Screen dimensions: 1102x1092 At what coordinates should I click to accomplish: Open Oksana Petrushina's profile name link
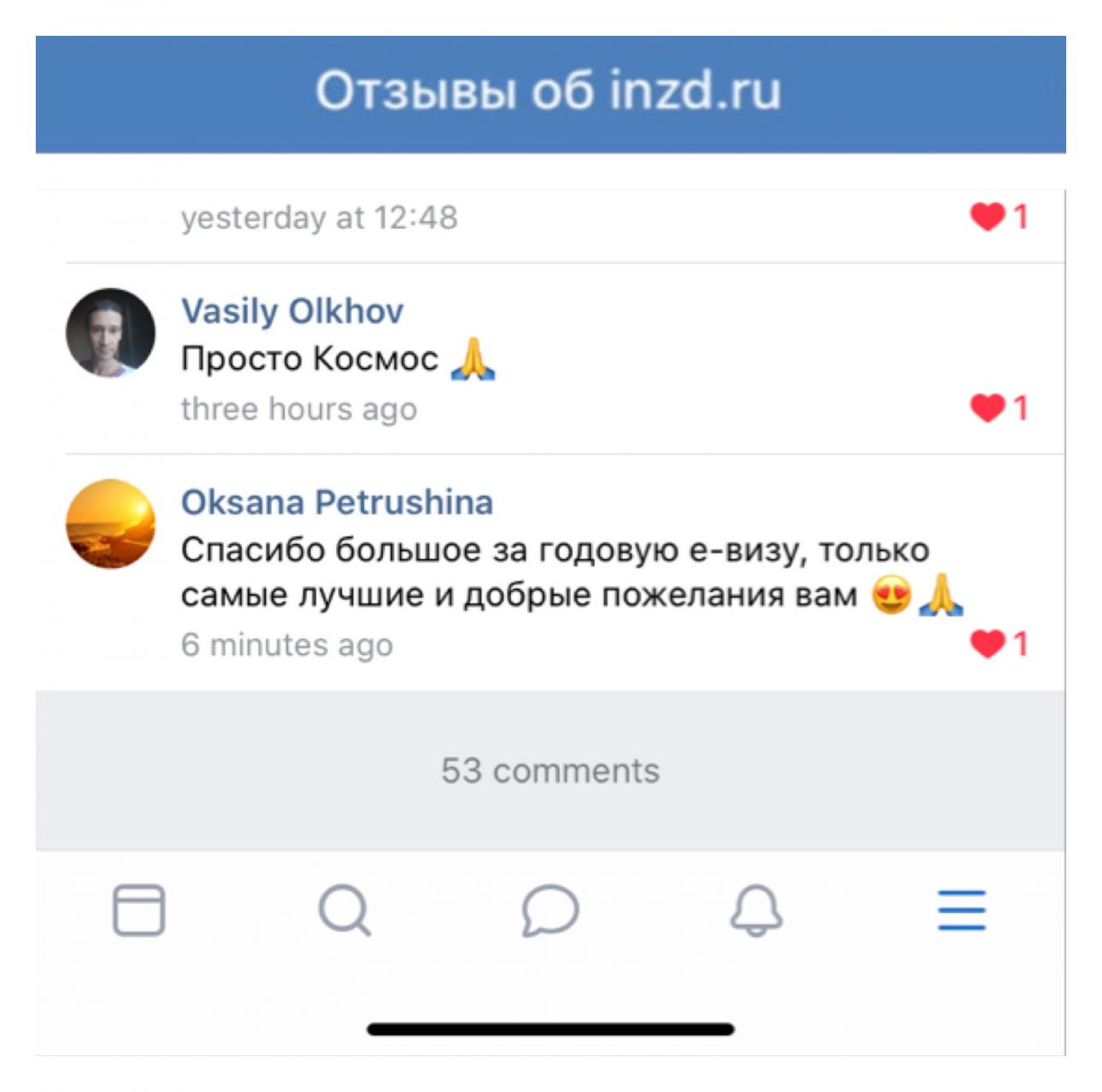click(337, 502)
